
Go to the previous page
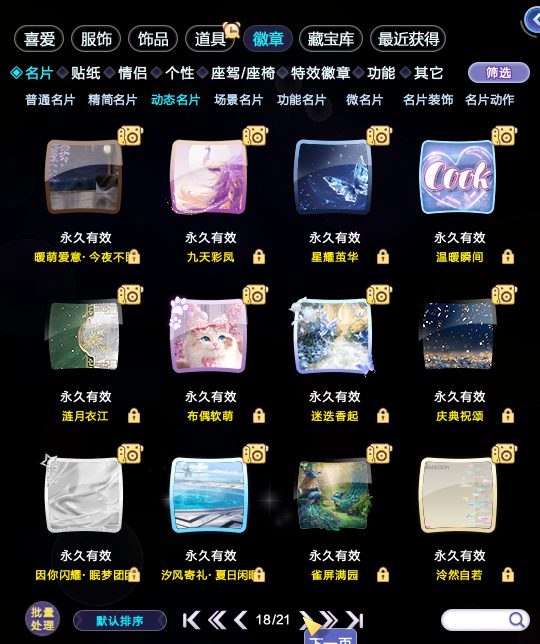click(x=241, y=620)
